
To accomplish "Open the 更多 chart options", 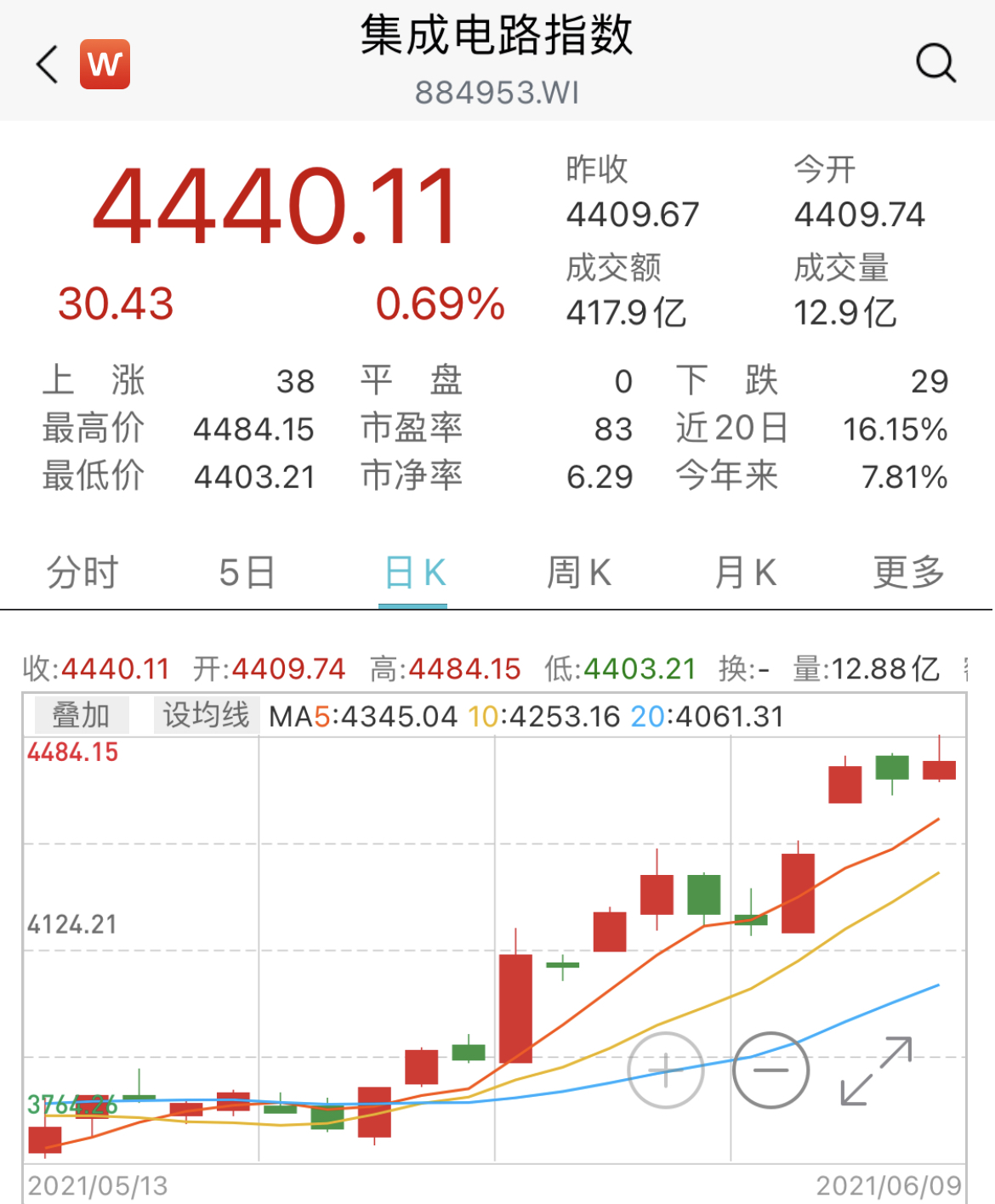I will 908,572.
